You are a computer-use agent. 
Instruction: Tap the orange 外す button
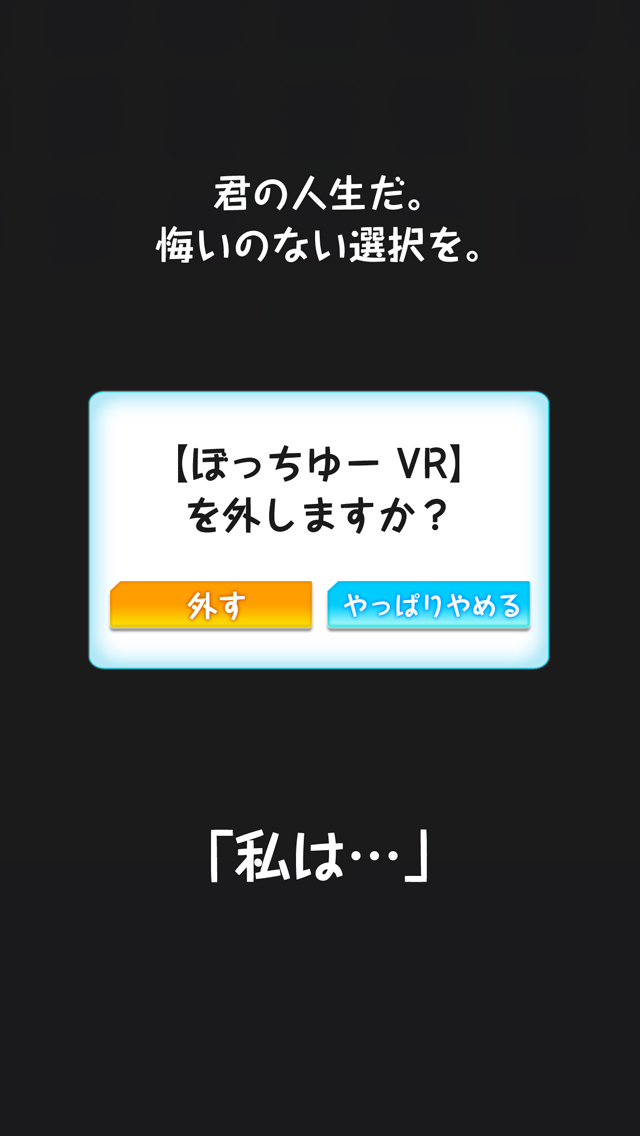(x=211, y=605)
